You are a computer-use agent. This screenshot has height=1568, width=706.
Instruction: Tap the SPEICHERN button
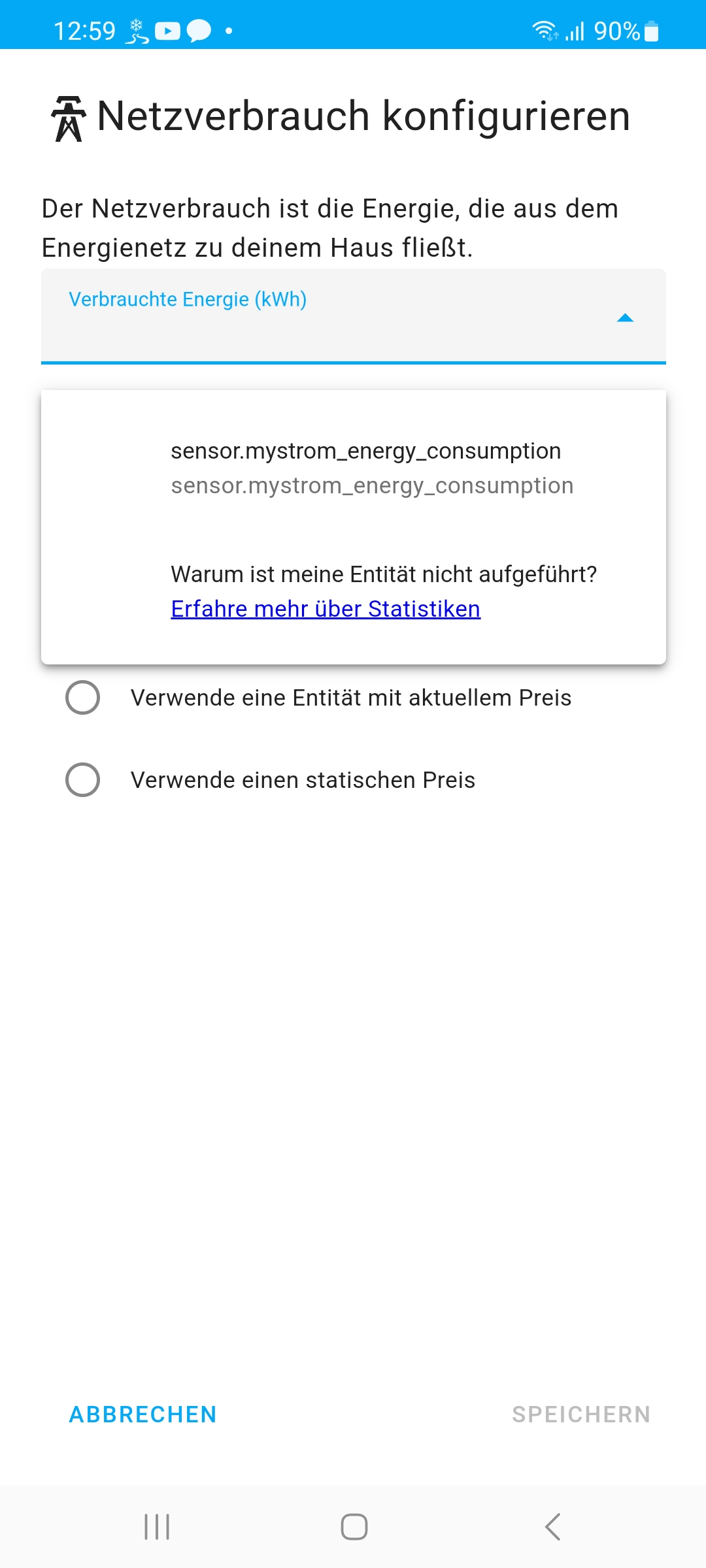(581, 1414)
